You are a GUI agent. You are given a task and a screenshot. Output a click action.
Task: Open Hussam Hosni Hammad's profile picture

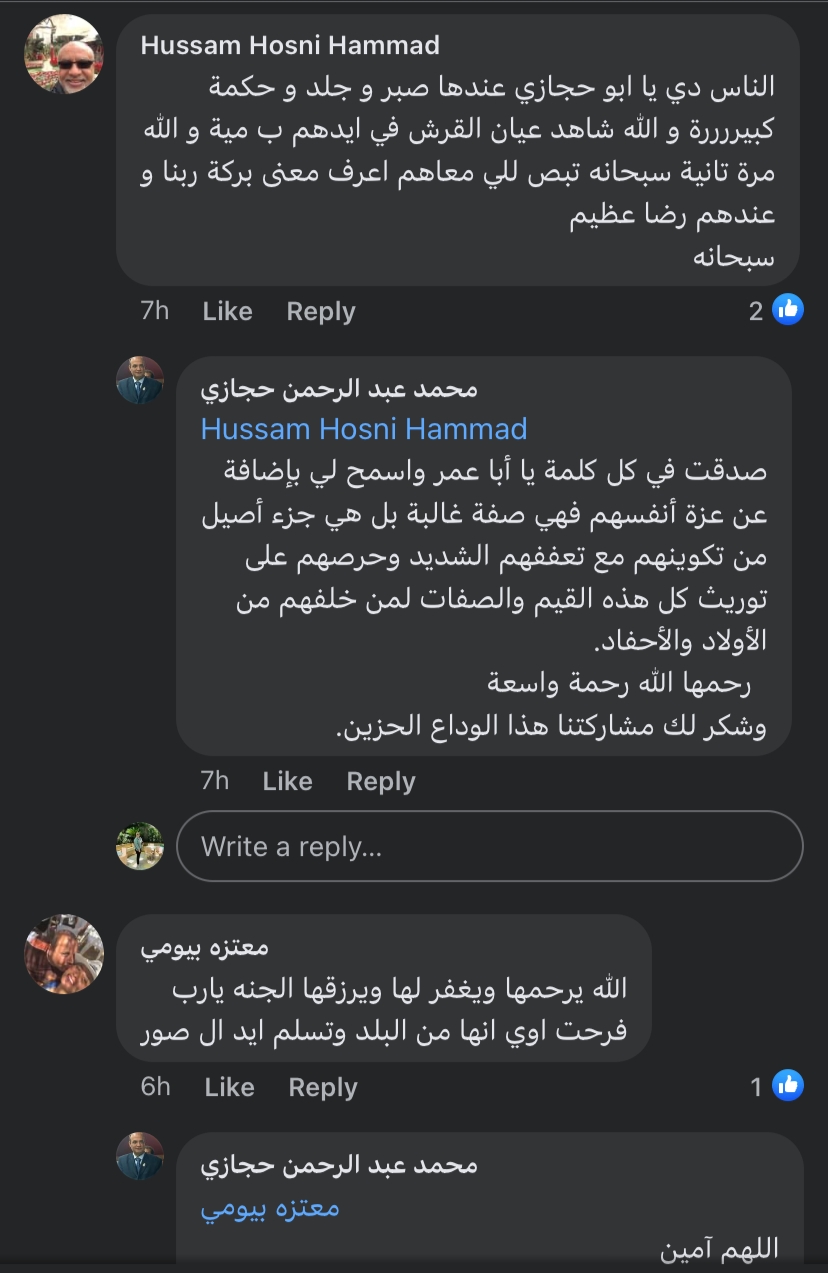coord(64,54)
